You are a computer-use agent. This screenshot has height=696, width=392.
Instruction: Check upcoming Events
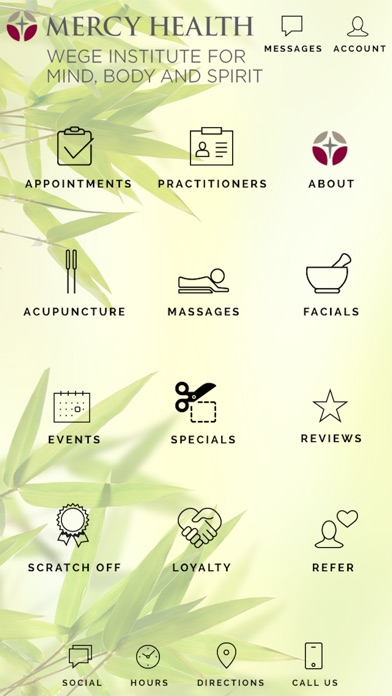pyautogui.click(x=74, y=417)
